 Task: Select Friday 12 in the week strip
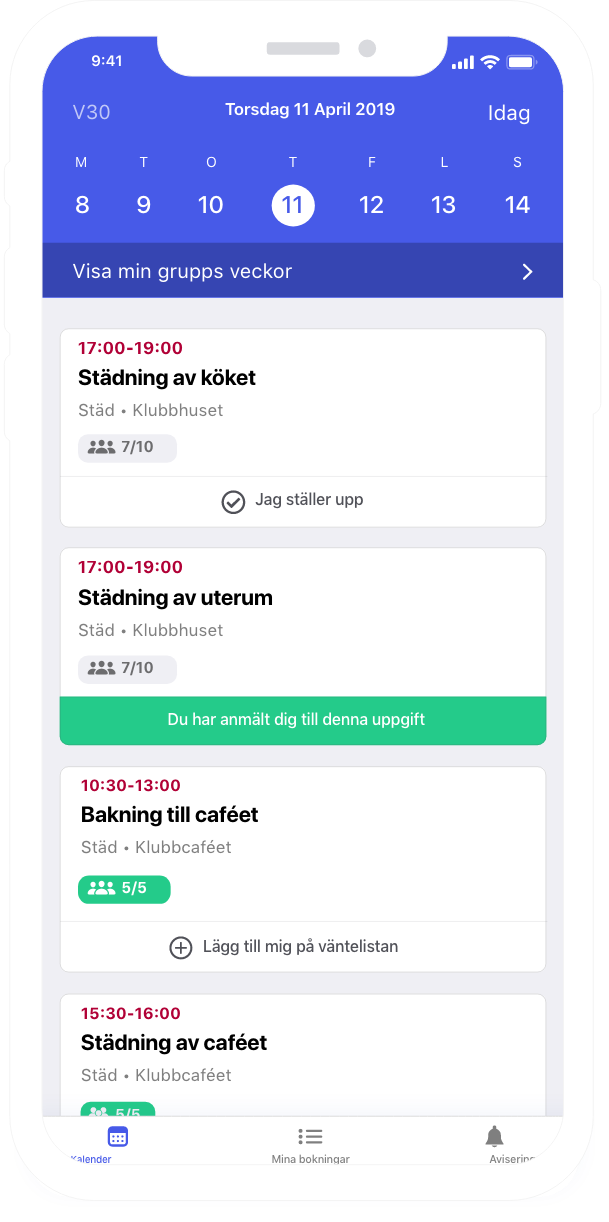point(371,205)
